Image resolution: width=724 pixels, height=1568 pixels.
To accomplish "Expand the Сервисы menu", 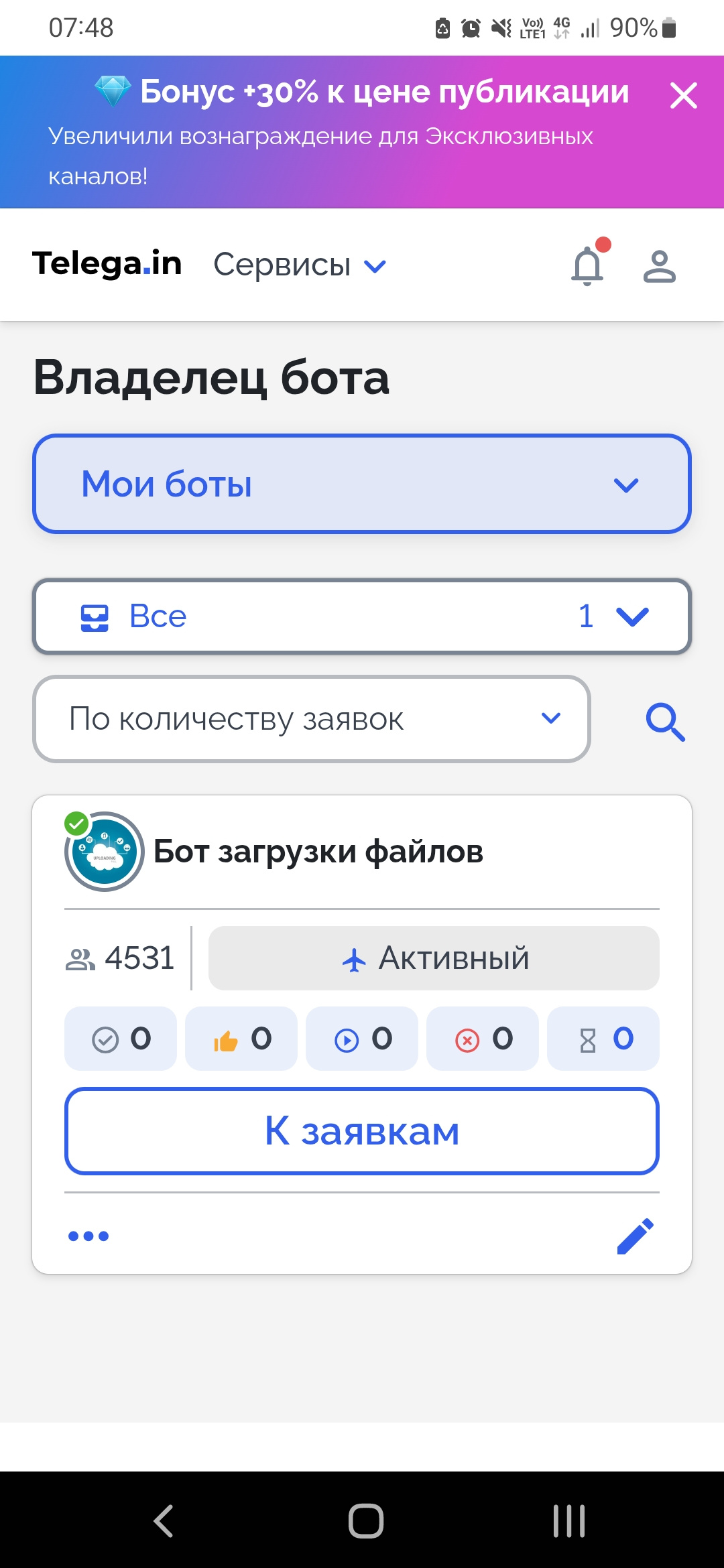I will [x=300, y=265].
